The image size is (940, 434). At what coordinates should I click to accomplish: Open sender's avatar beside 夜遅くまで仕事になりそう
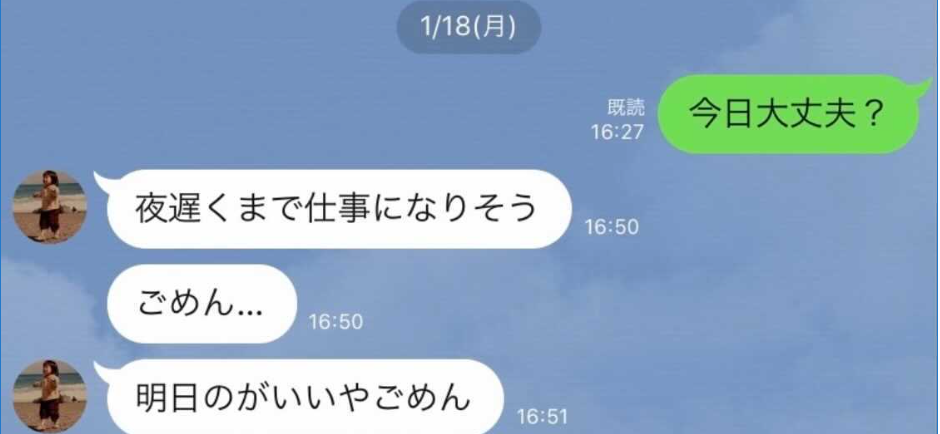tap(49, 207)
